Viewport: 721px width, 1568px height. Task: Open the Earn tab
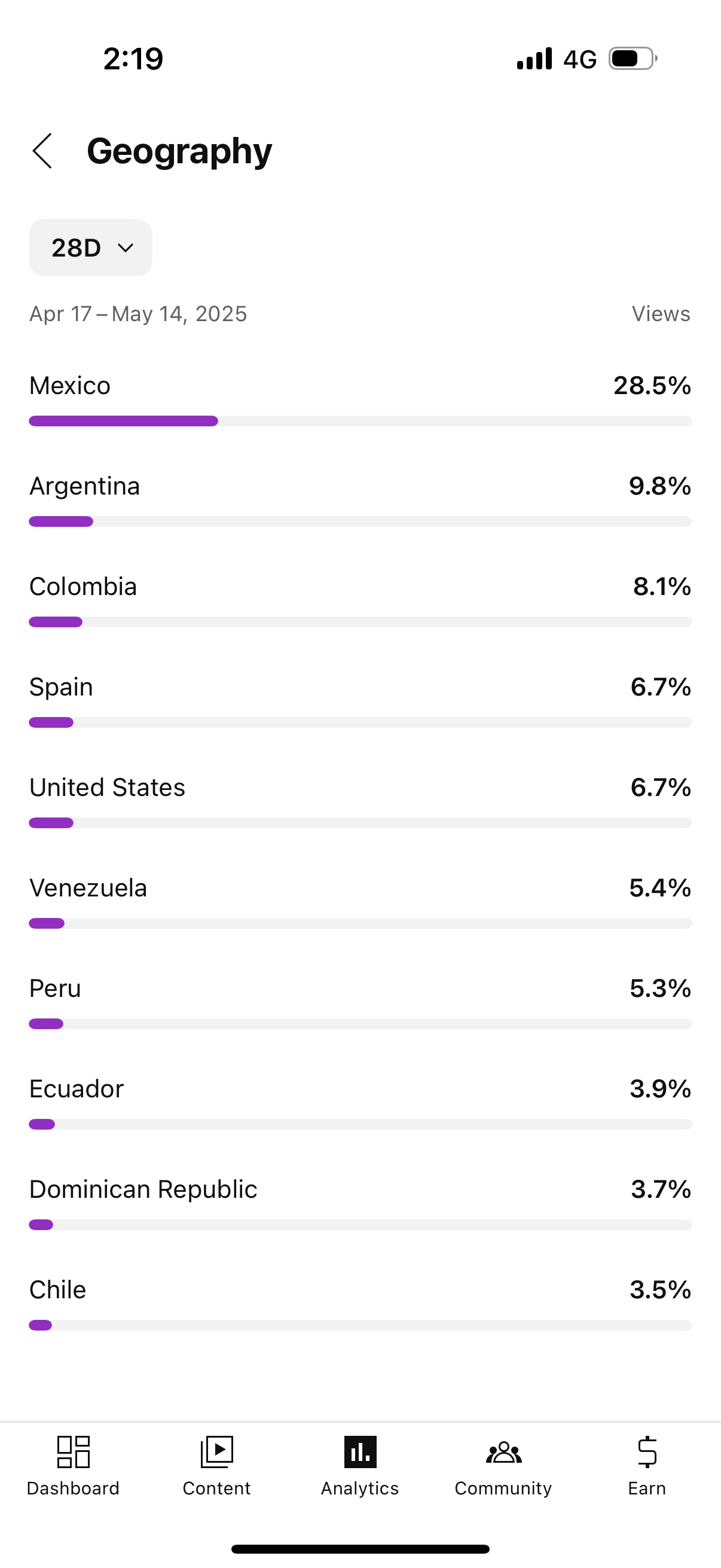point(647,1465)
